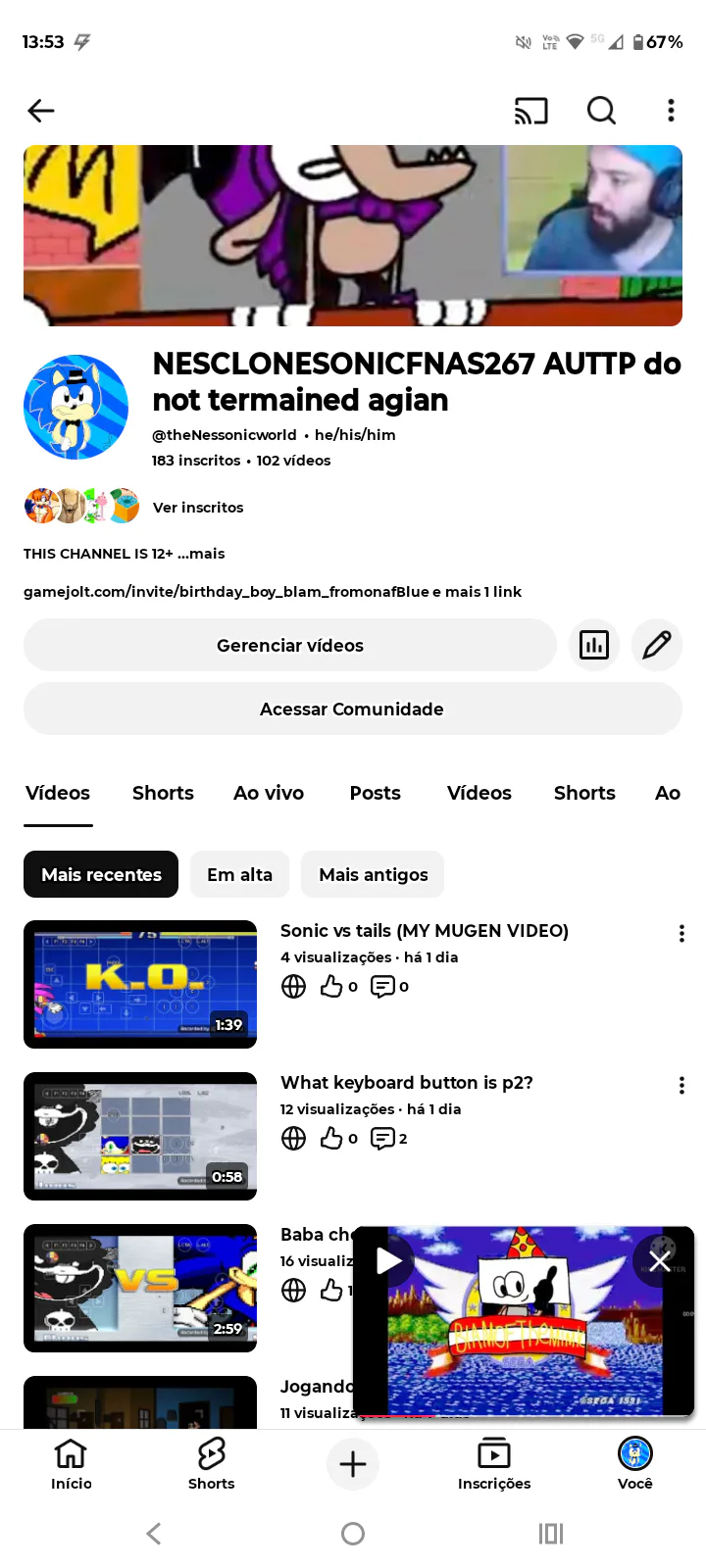706x1568 pixels.
Task: Edit channel with the pencil icon
Action: 657,645
